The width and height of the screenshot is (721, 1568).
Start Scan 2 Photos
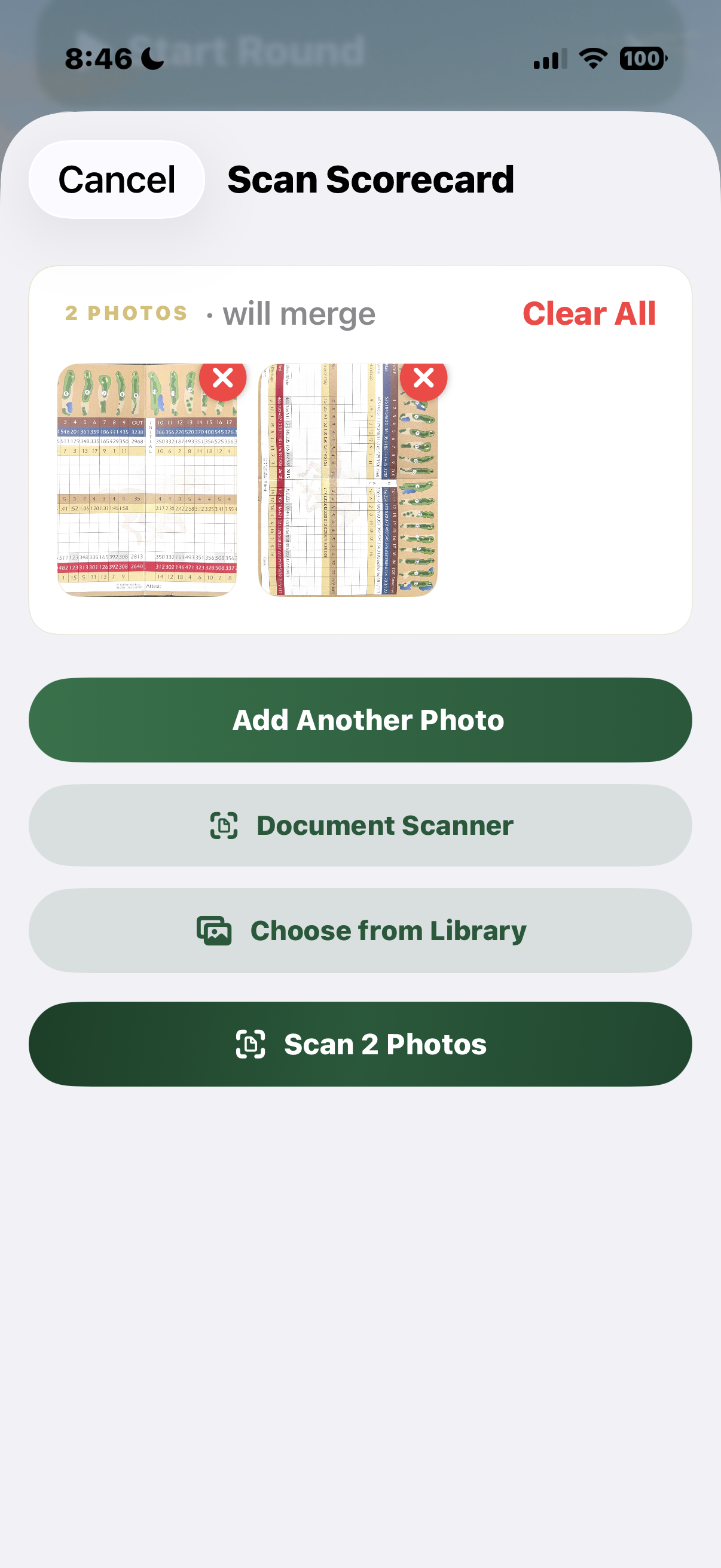click(x=360, y=1044)
